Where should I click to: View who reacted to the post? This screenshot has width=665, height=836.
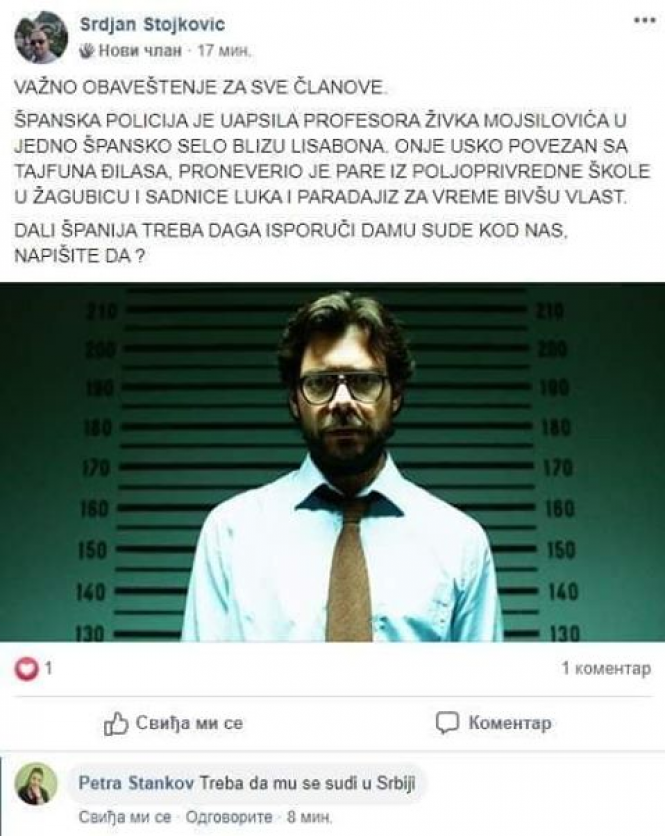pos(32,668)
